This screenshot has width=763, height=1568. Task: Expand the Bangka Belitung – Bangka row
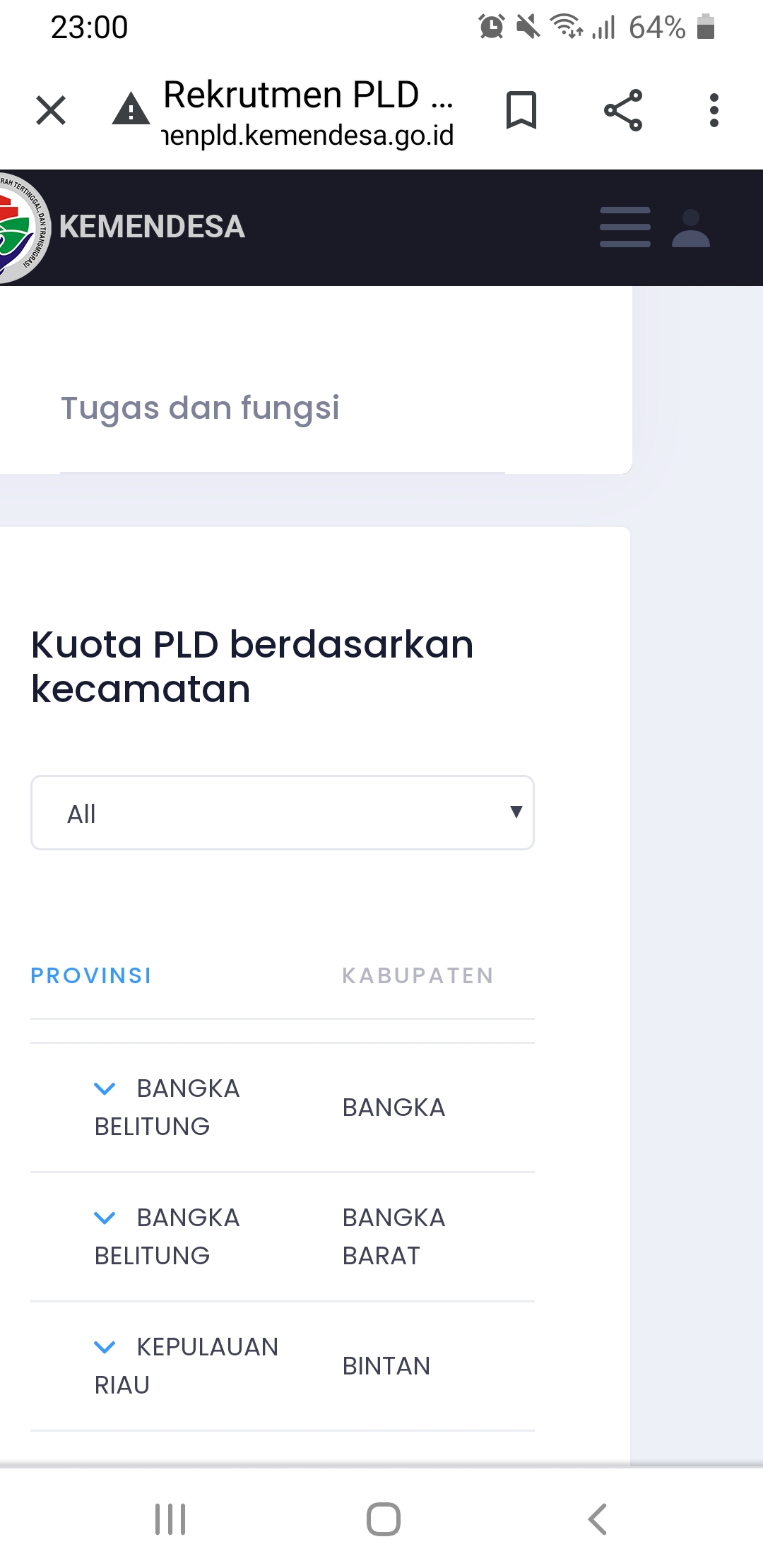tap(105, 1088)
